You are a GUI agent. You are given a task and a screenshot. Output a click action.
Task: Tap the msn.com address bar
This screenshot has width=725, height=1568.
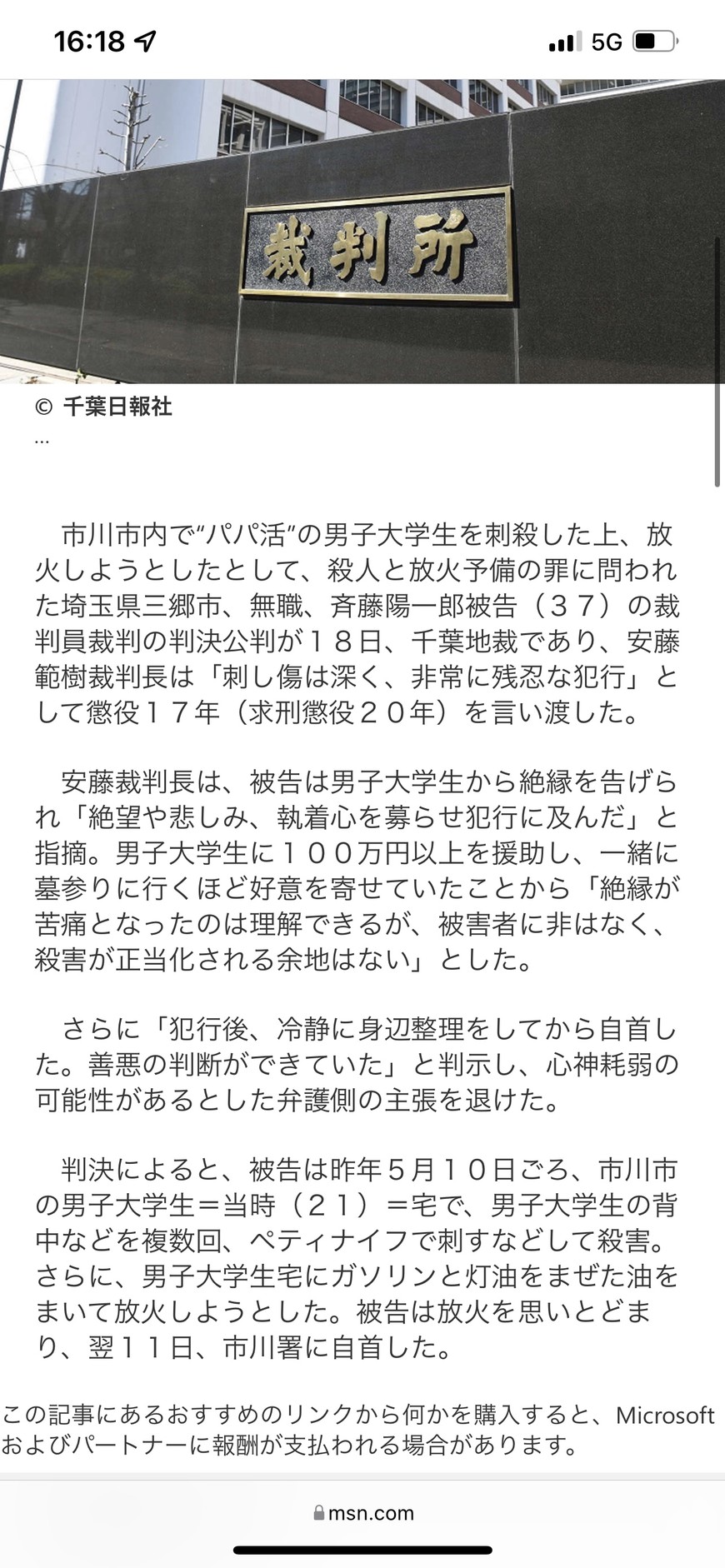point(362,1513)
